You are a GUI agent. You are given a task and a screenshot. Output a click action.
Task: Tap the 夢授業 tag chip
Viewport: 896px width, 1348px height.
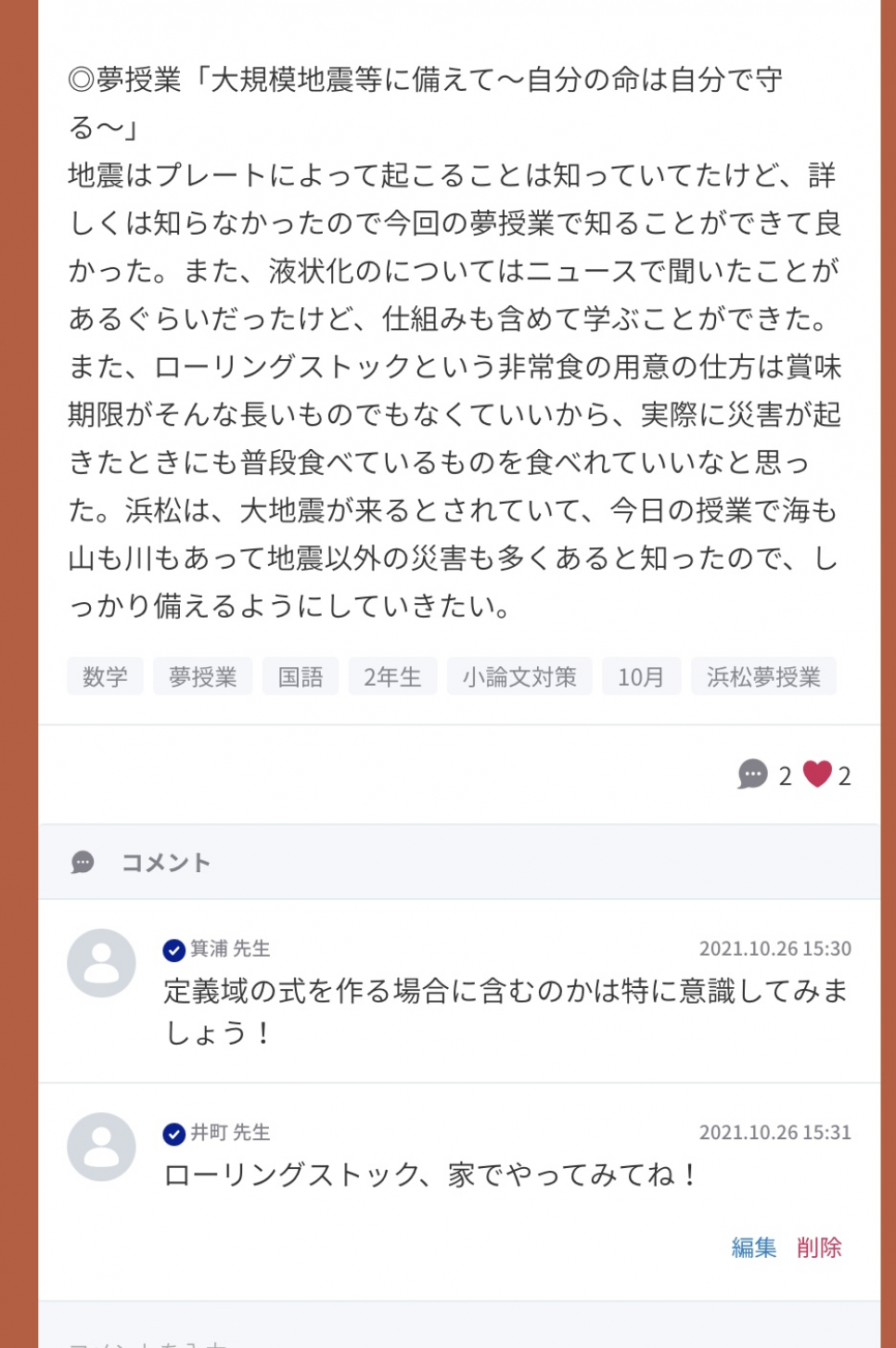pos(202,677)
